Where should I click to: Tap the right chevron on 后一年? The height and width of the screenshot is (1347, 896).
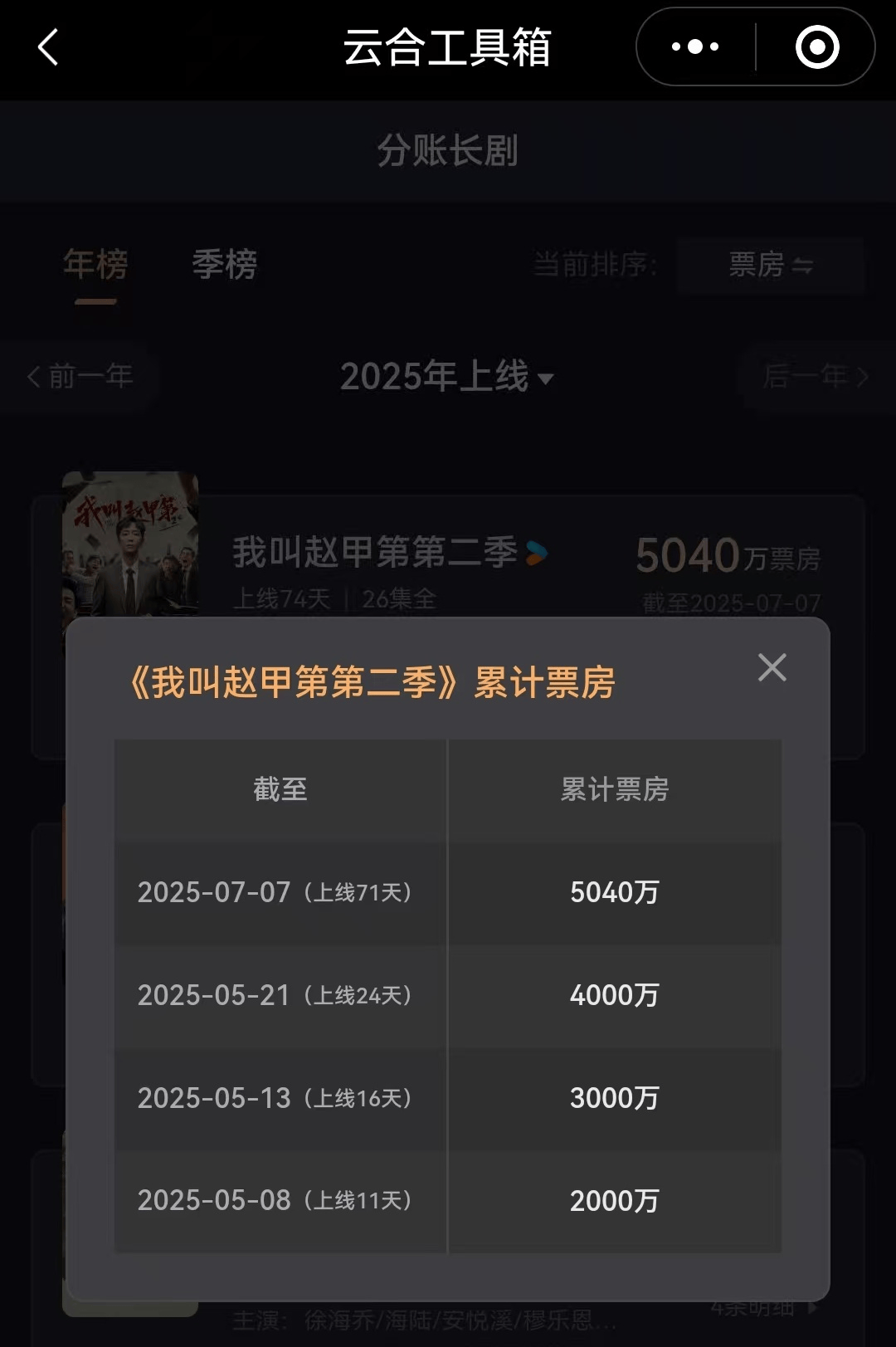click(x=865, y=377)
